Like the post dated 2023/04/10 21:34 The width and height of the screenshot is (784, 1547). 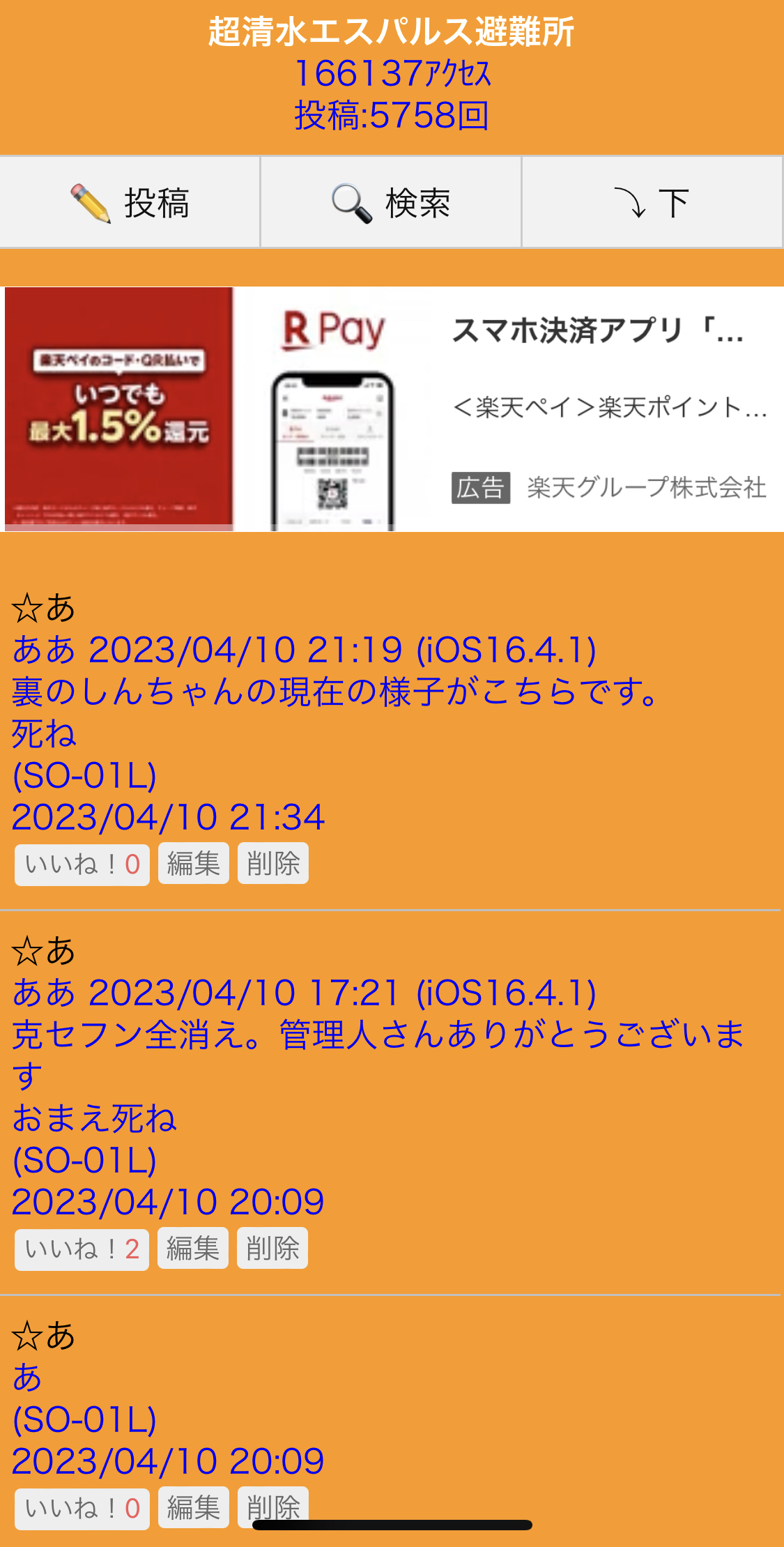pos(82,864)
